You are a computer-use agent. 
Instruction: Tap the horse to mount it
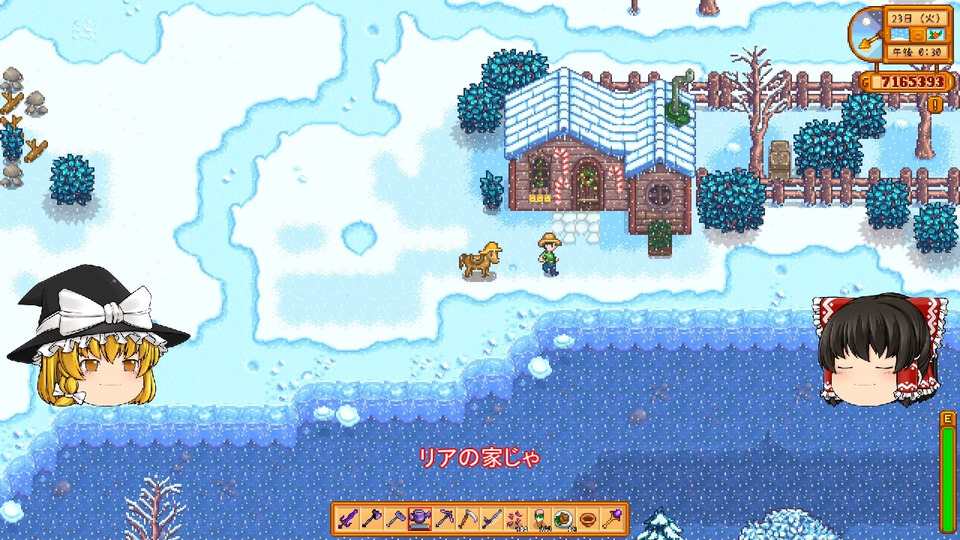tap(479, 261)
